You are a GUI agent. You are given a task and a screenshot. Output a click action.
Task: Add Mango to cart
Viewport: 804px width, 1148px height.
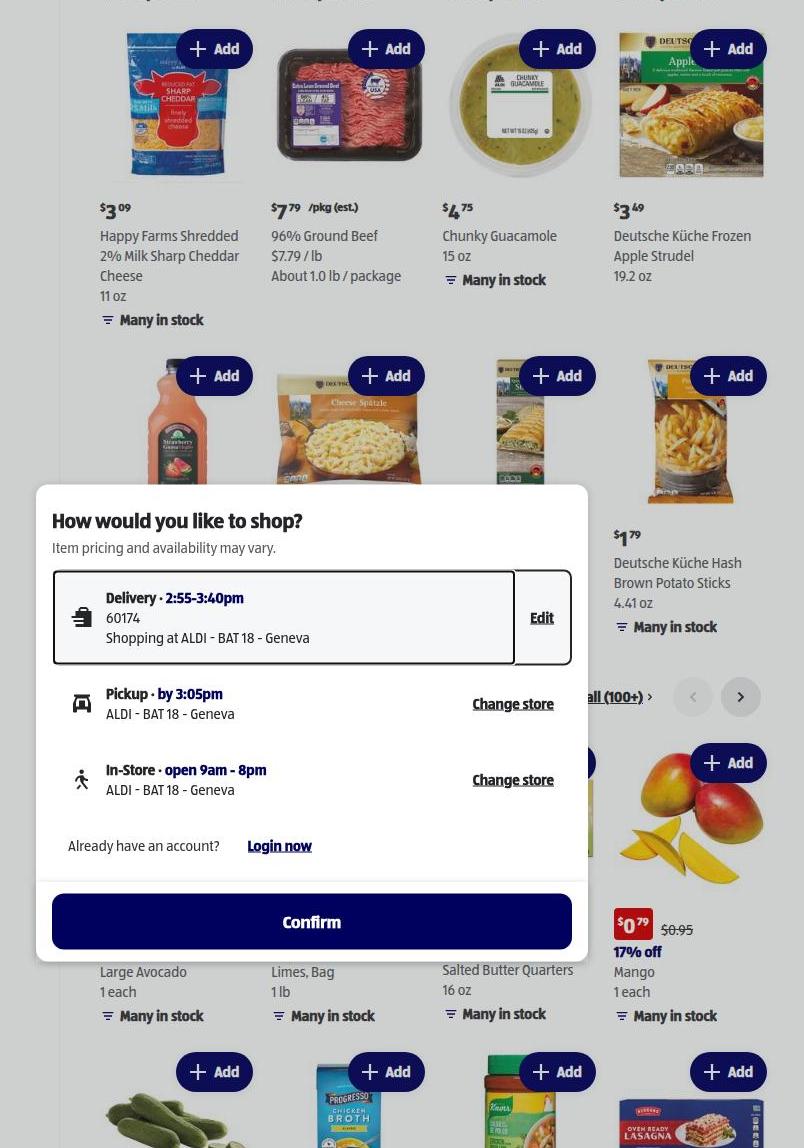click(x=729, y=763)
